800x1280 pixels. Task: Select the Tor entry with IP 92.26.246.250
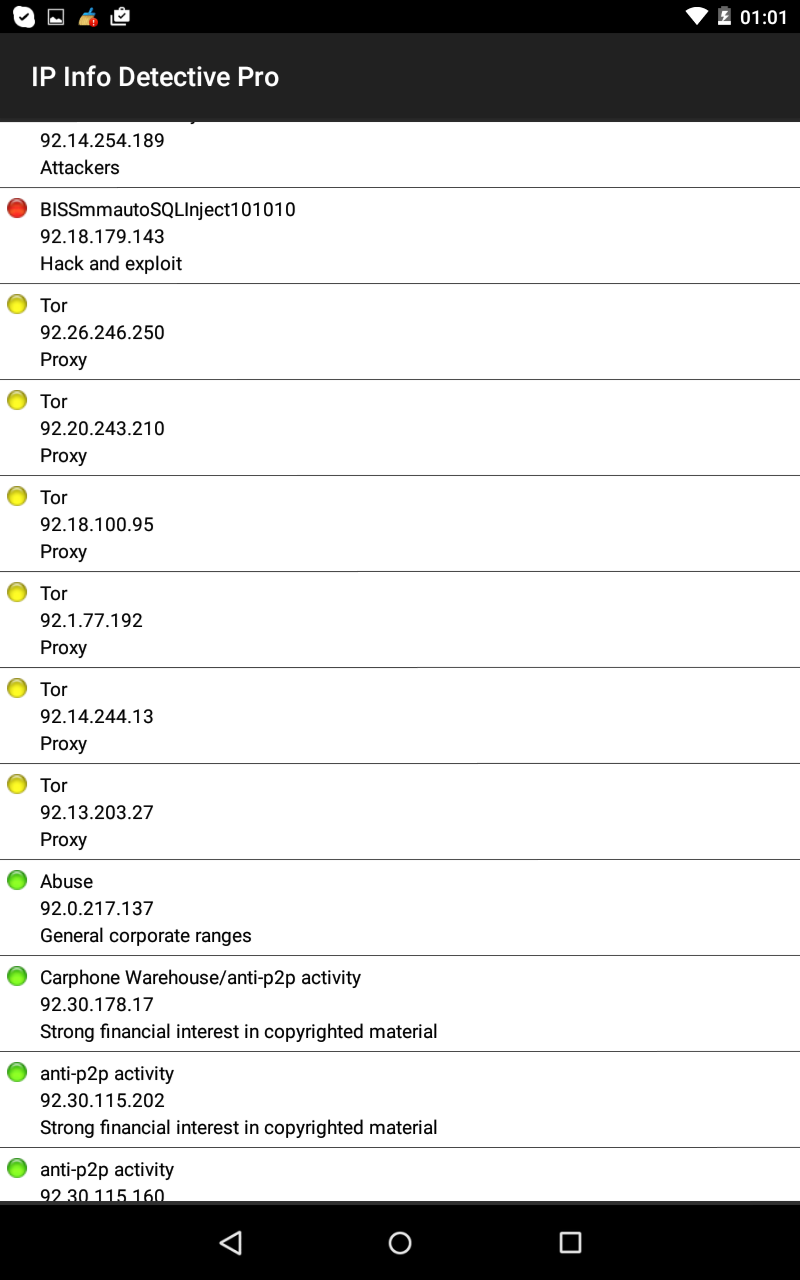(400, 332)
